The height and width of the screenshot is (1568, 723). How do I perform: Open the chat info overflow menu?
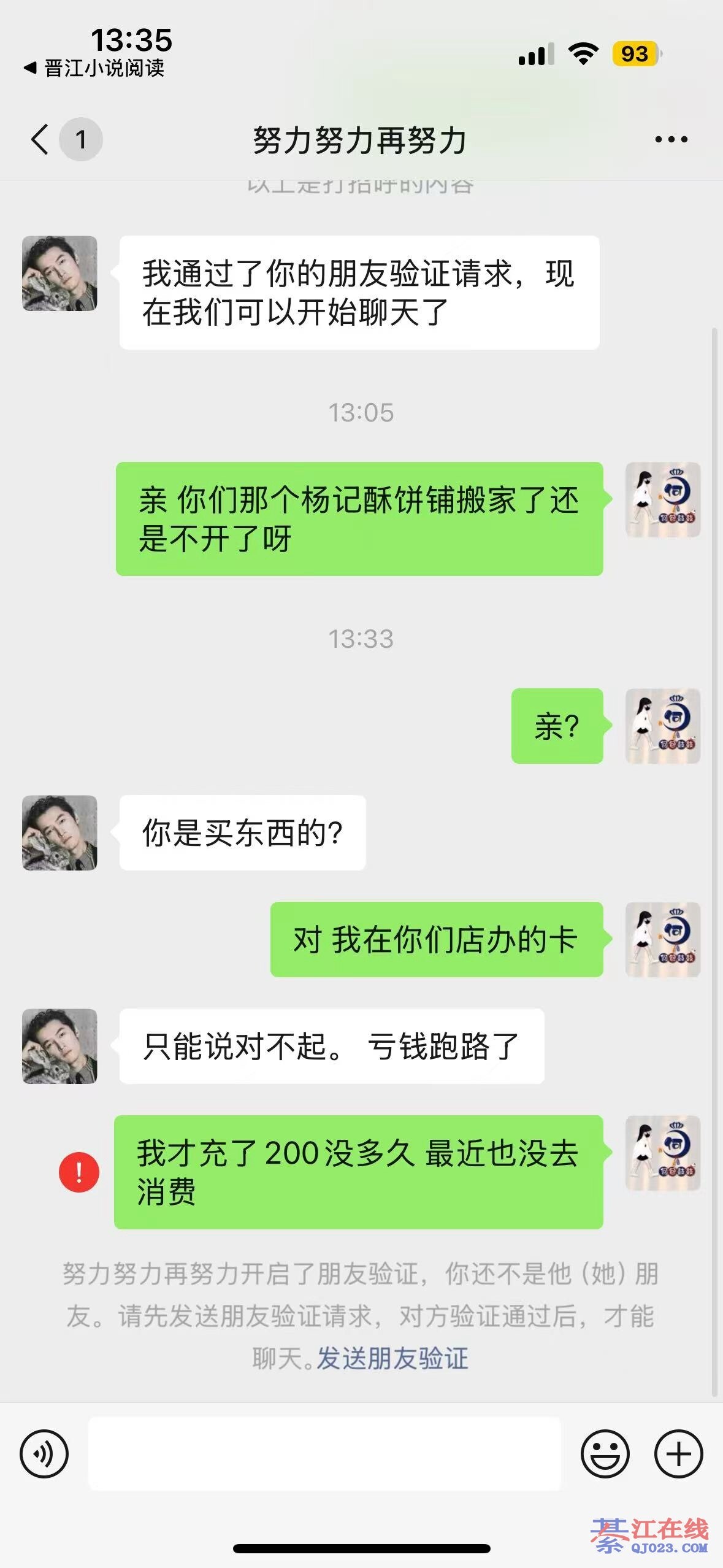671,140
